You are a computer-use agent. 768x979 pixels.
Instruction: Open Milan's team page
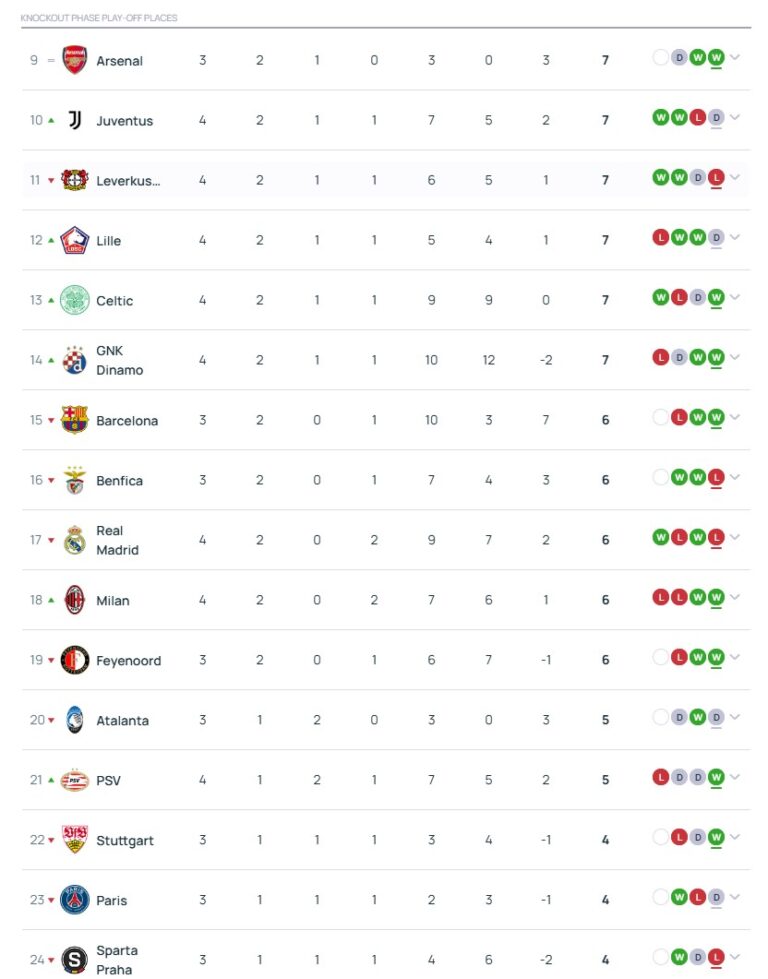coord(112,601)
